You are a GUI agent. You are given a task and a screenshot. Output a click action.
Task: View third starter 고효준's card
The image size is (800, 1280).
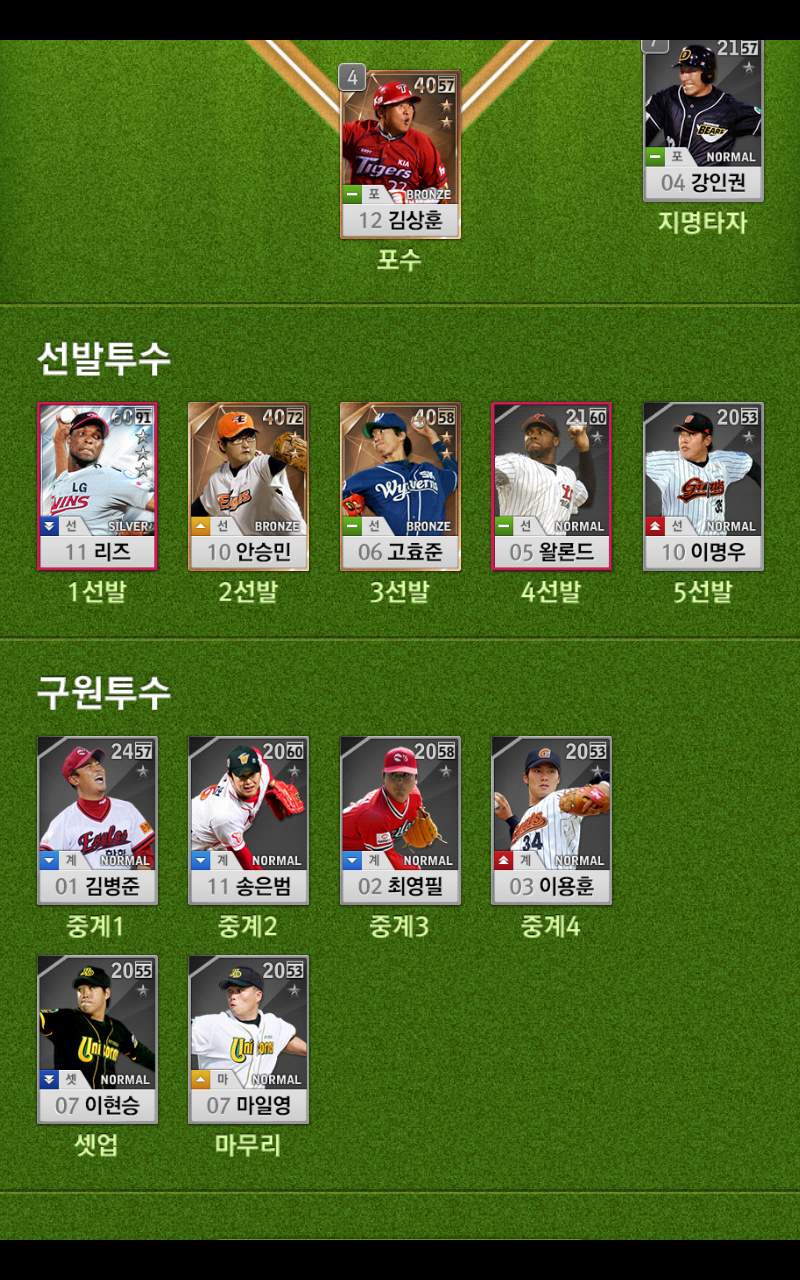click(x=400, y=486)
